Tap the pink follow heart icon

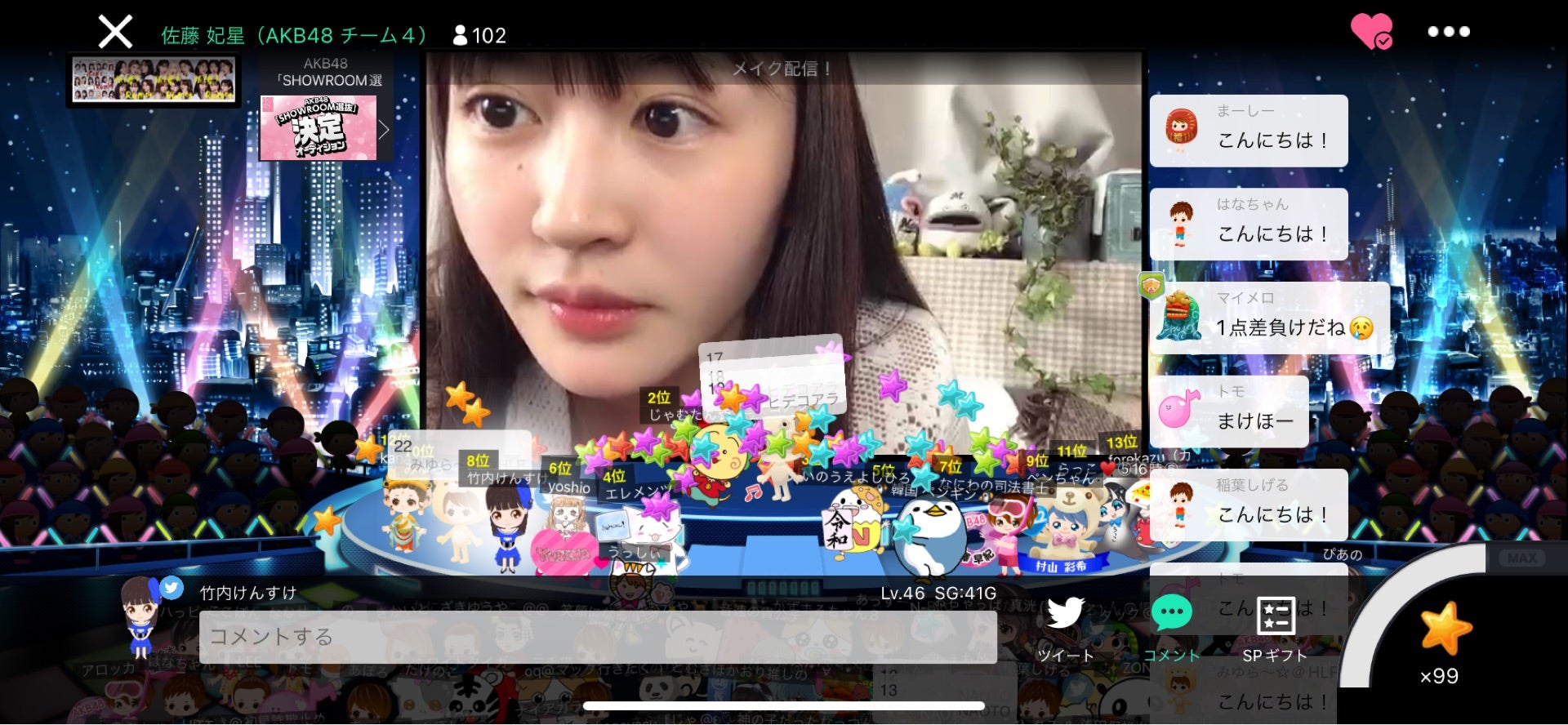1371,32
